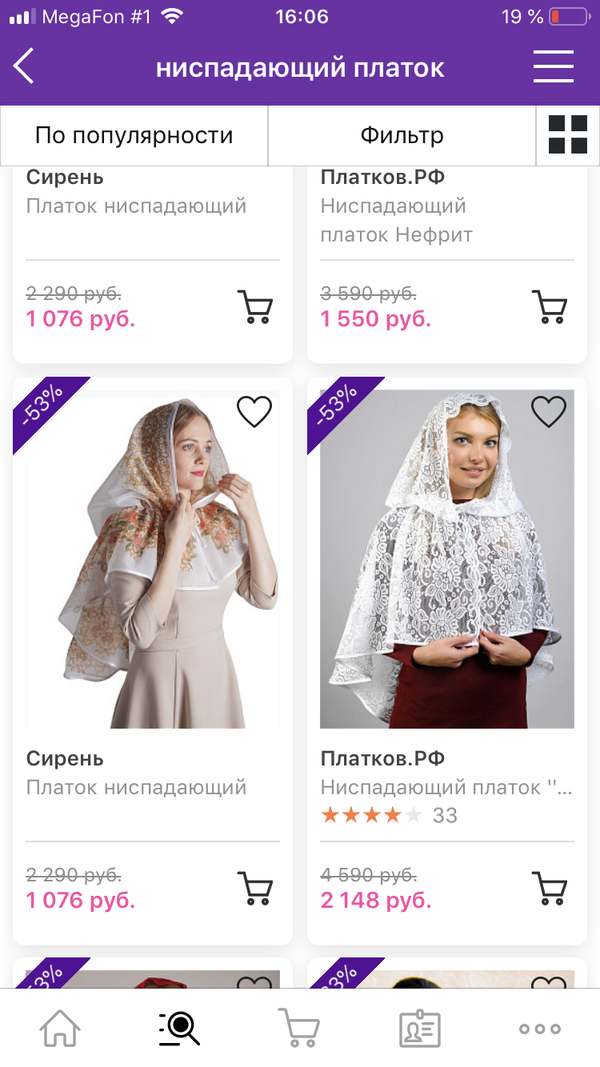Switch the grid view layout
Image resolution: width=600 pixels, height=1067 pixels.
(568, 135)
